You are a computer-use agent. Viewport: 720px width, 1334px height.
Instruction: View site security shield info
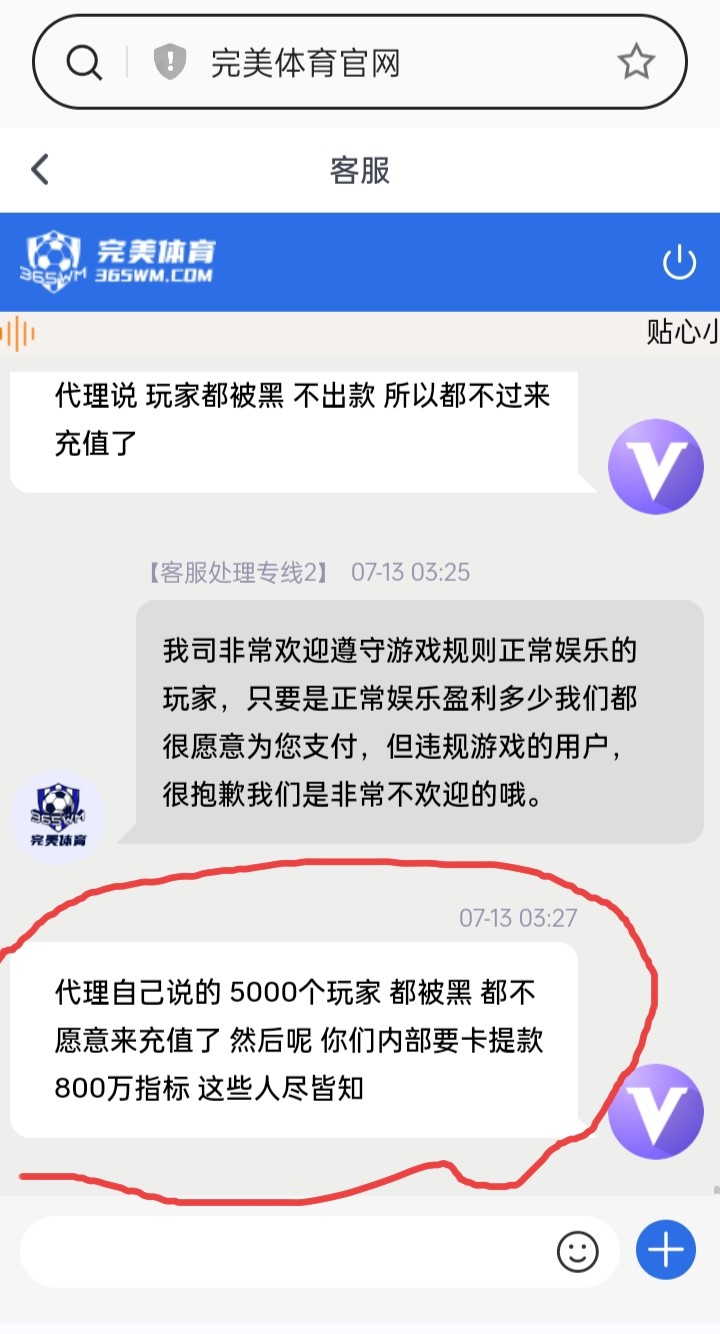[x=169, y=63]
